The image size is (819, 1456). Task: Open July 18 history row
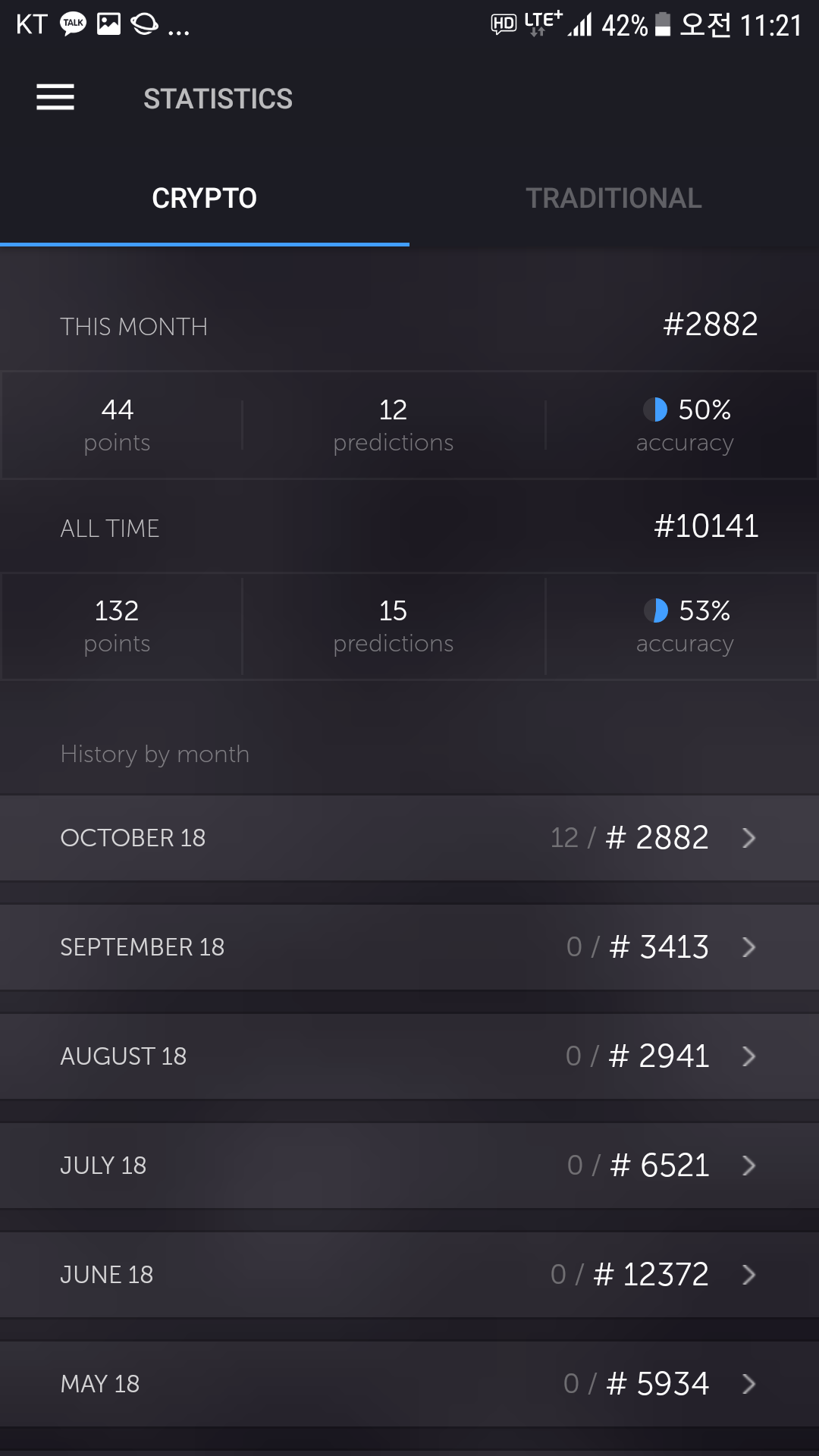(409, 1166)
